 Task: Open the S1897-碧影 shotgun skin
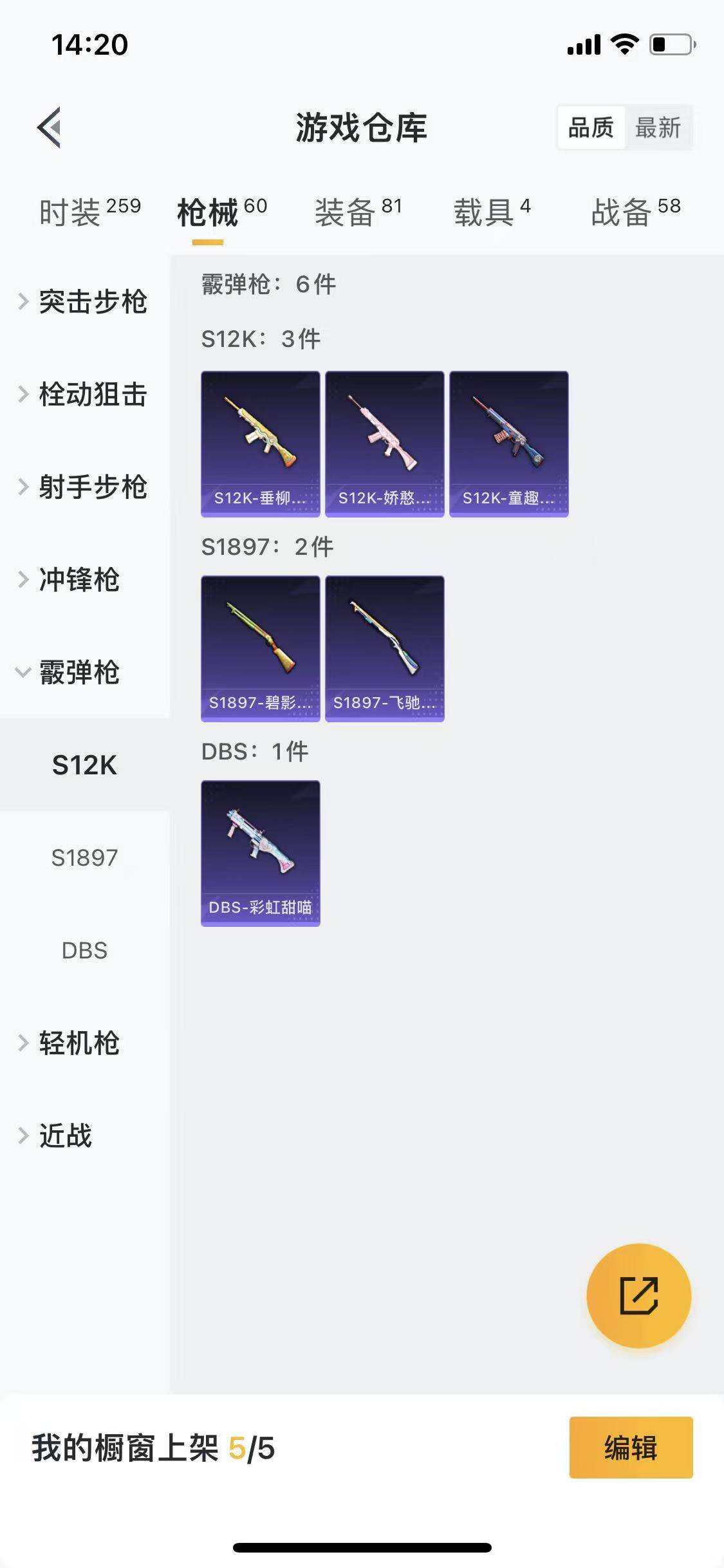tap(259, 650)
